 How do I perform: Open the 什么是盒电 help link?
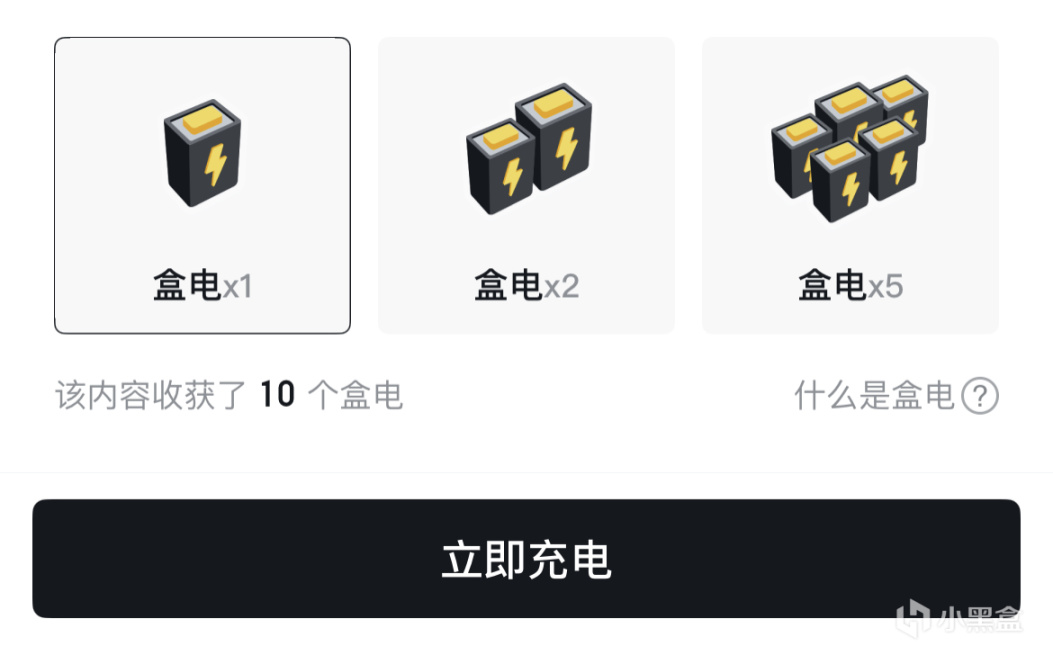[x=896, y=395]
